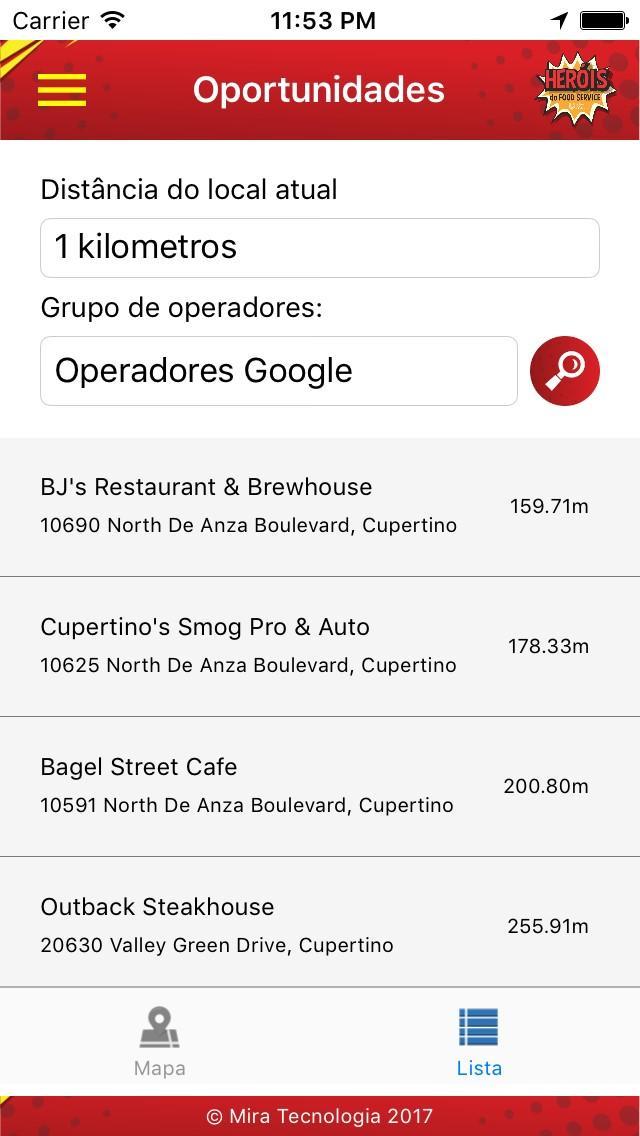Select Cupertino's Smog Pro & Auto
This screenshot has width=640, height=1136.
[x=320, y=647]
